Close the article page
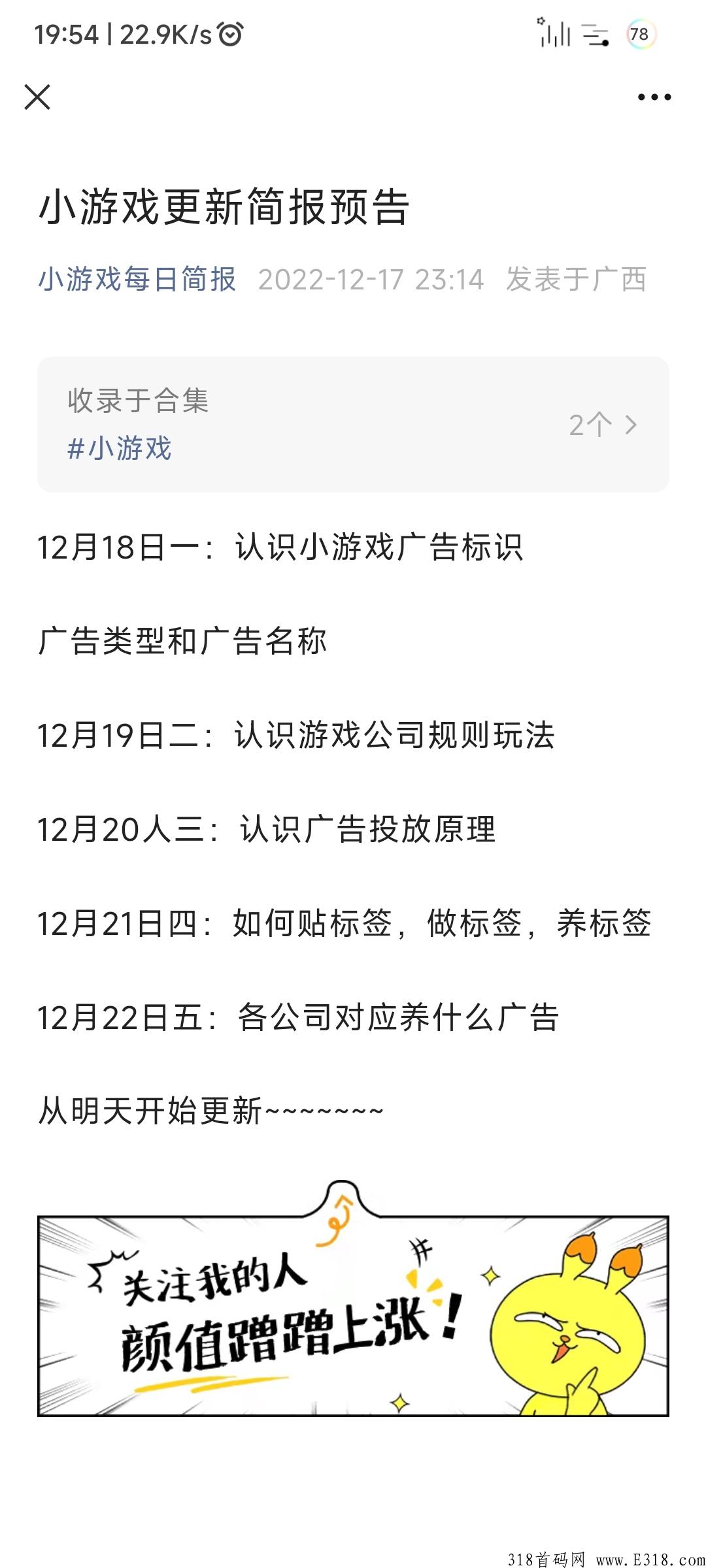 pos(37,97)
